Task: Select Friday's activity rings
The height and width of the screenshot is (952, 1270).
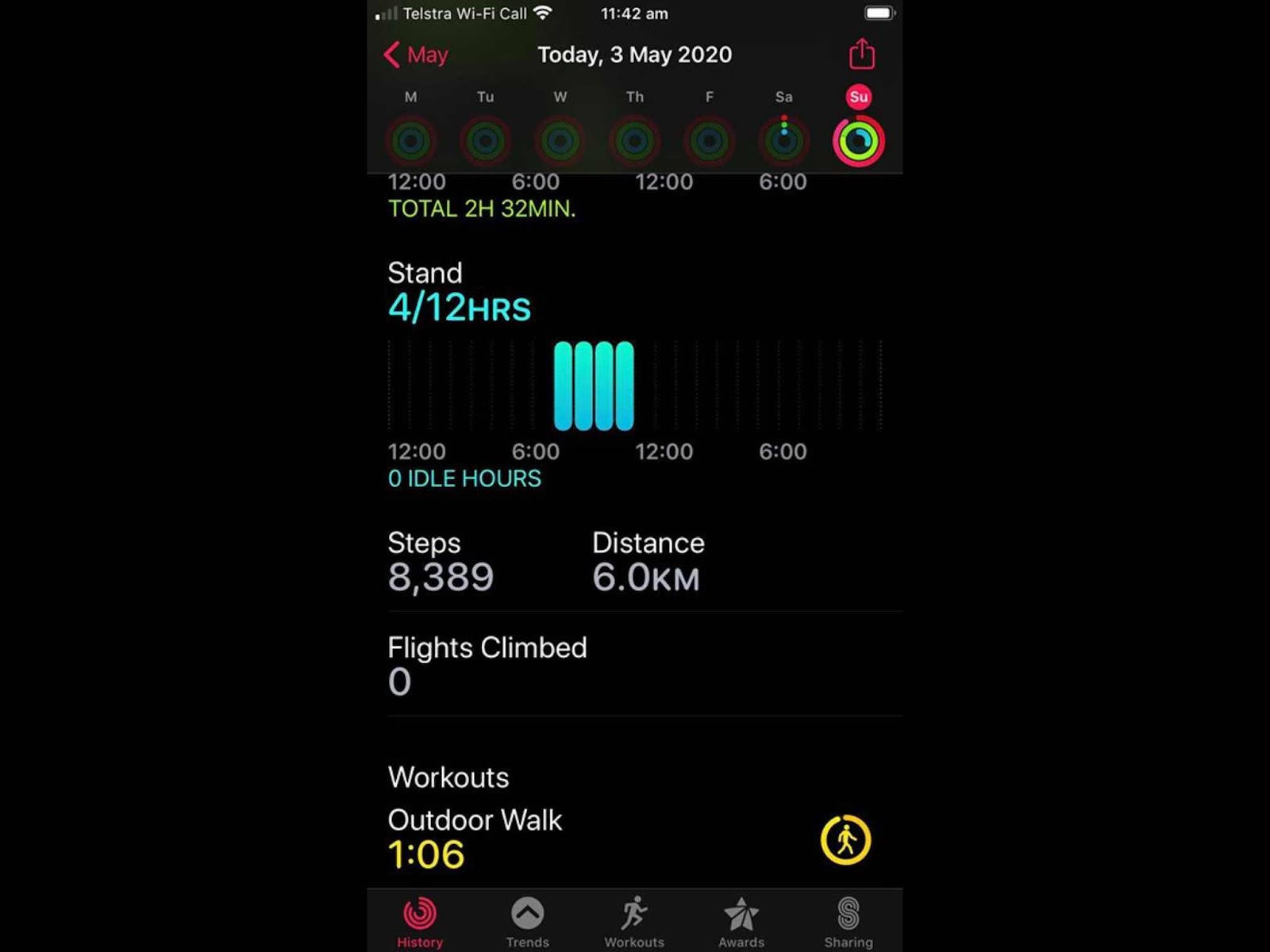Action: pyautogui.click(x=709, y=141)
